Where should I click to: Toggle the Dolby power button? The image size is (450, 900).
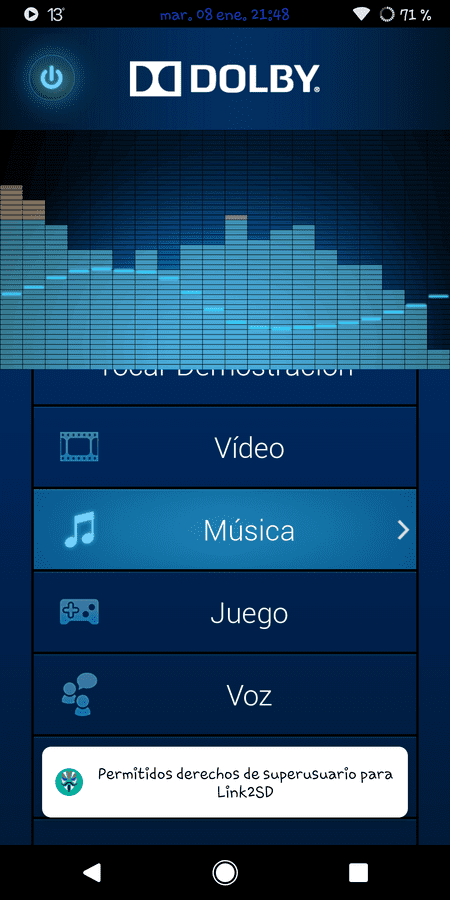52,77
